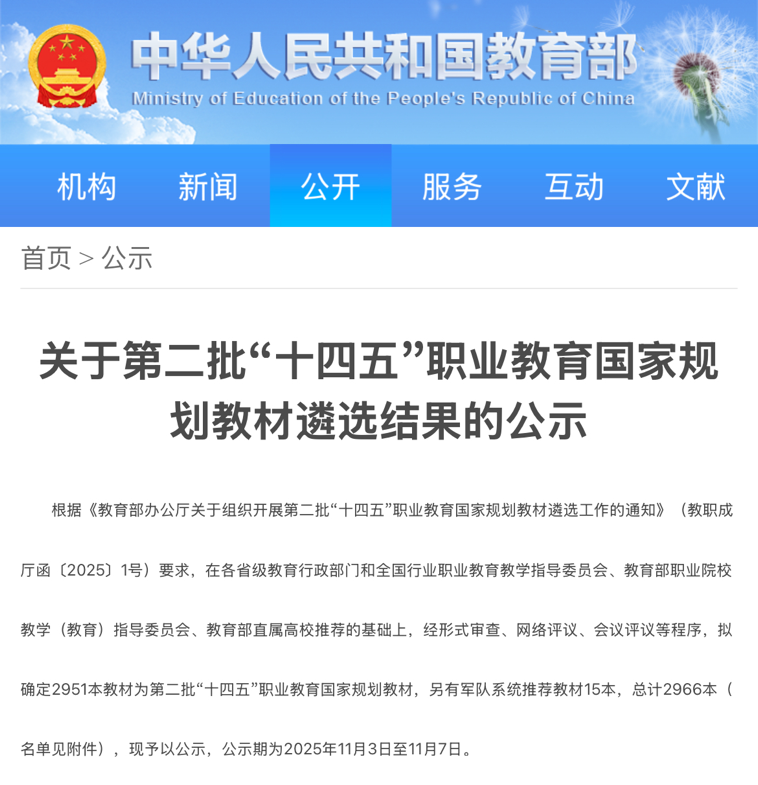Open the 公示 breadcrumb link
The image size is (758, 785).
click(127, 258)
